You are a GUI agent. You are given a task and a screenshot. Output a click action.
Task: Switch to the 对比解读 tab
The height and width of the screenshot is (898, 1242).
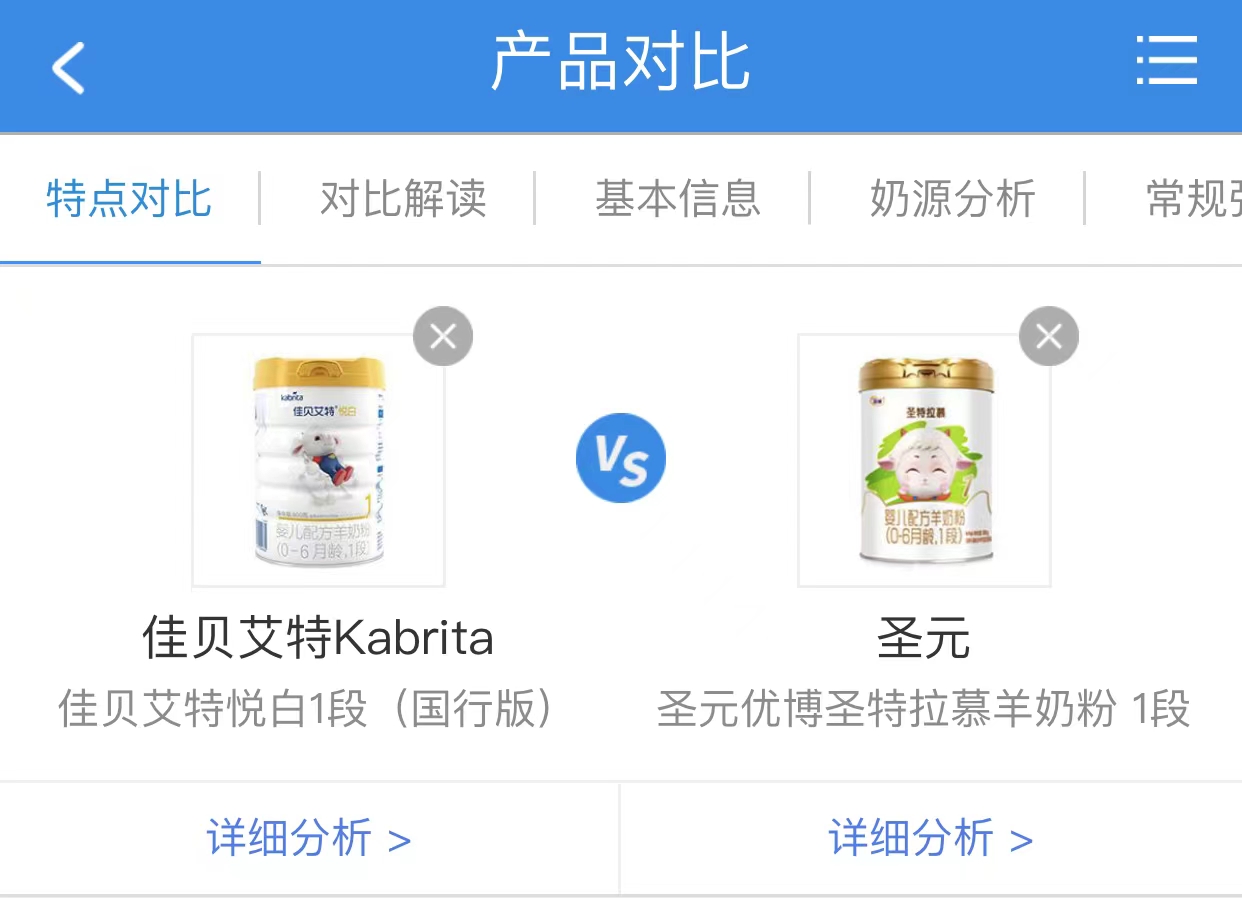403,199
